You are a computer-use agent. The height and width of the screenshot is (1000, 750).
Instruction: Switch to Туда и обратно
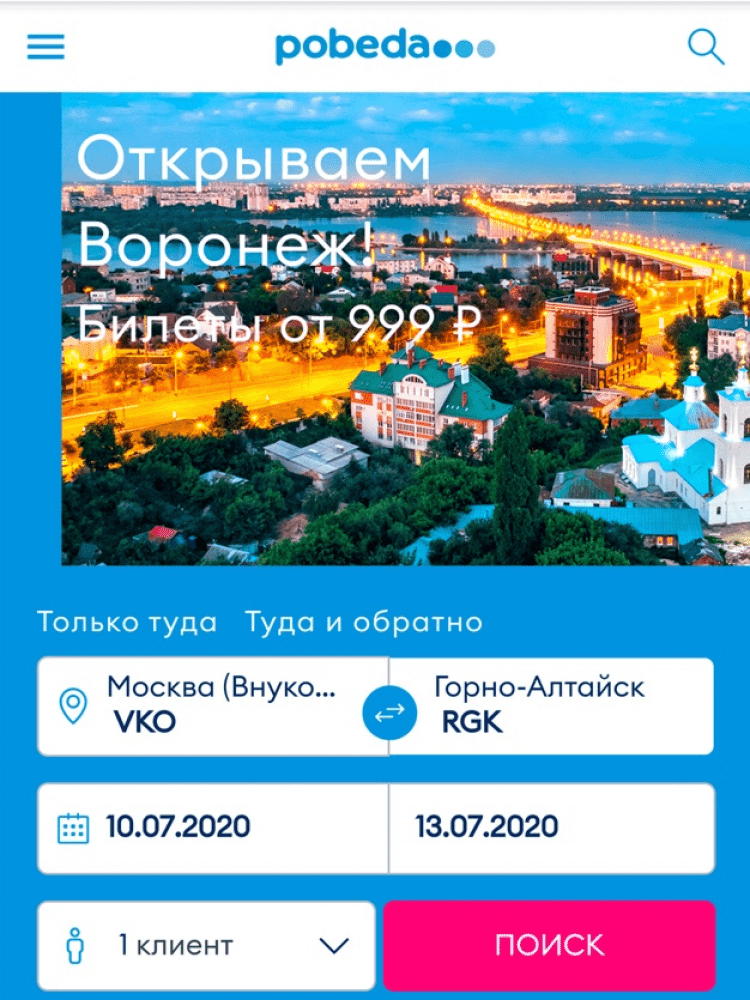(x=364, y=622)
